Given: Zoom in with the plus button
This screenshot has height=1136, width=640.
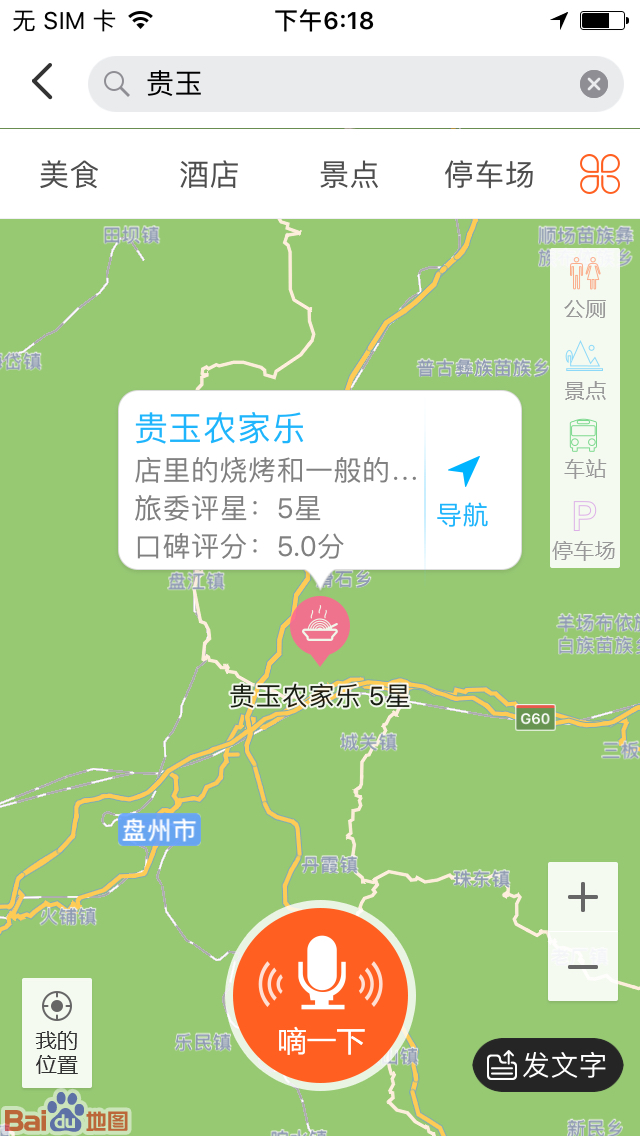Looking at the screenshot, I should pos(582,897).
